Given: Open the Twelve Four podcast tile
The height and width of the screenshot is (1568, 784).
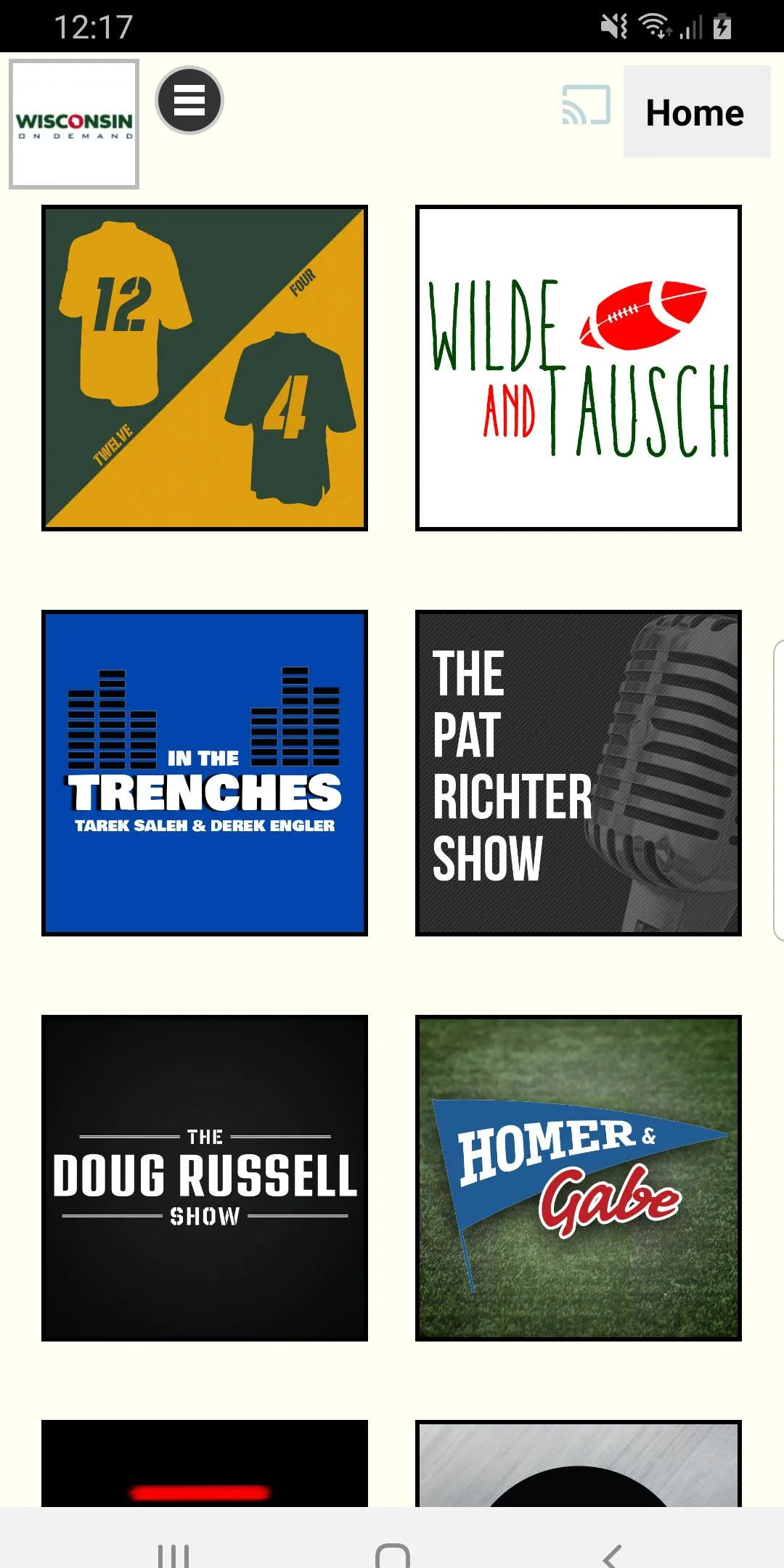Looking at the screenshot, I should click(205, 368).
